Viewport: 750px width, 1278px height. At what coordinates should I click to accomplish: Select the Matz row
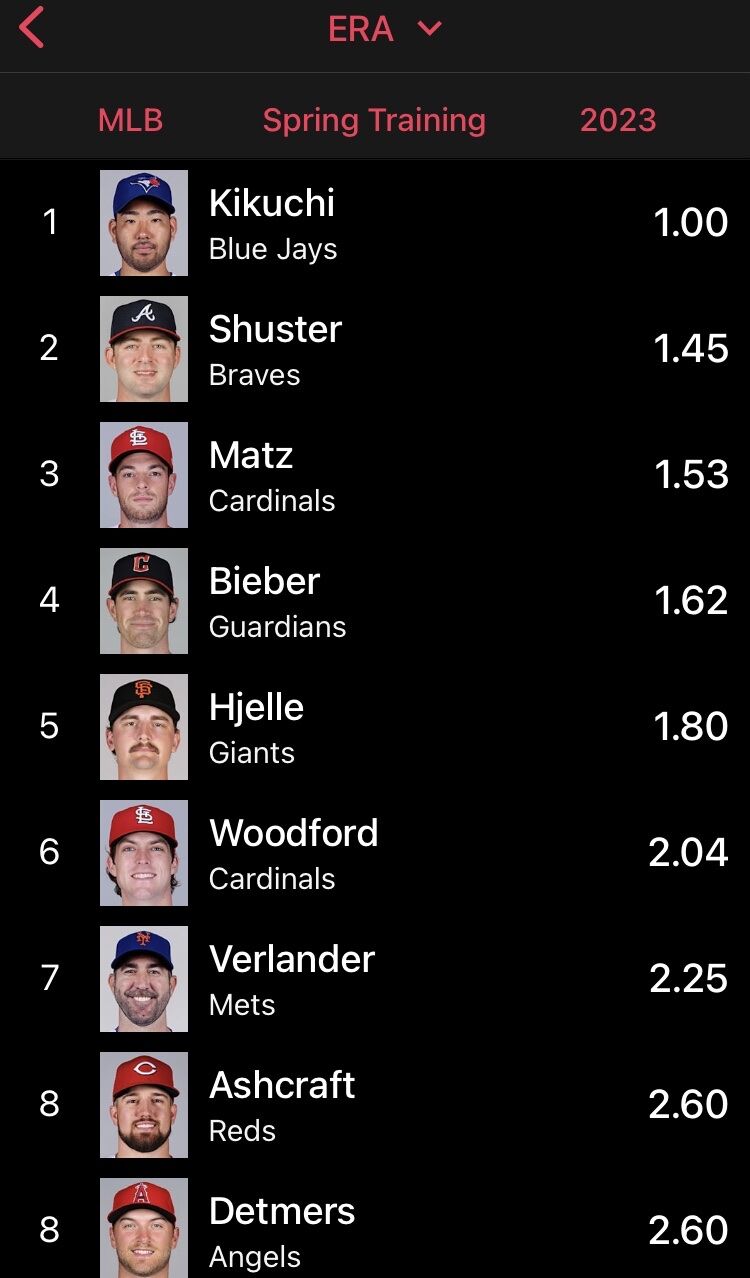pyautogui.click(x=375, y=475)
